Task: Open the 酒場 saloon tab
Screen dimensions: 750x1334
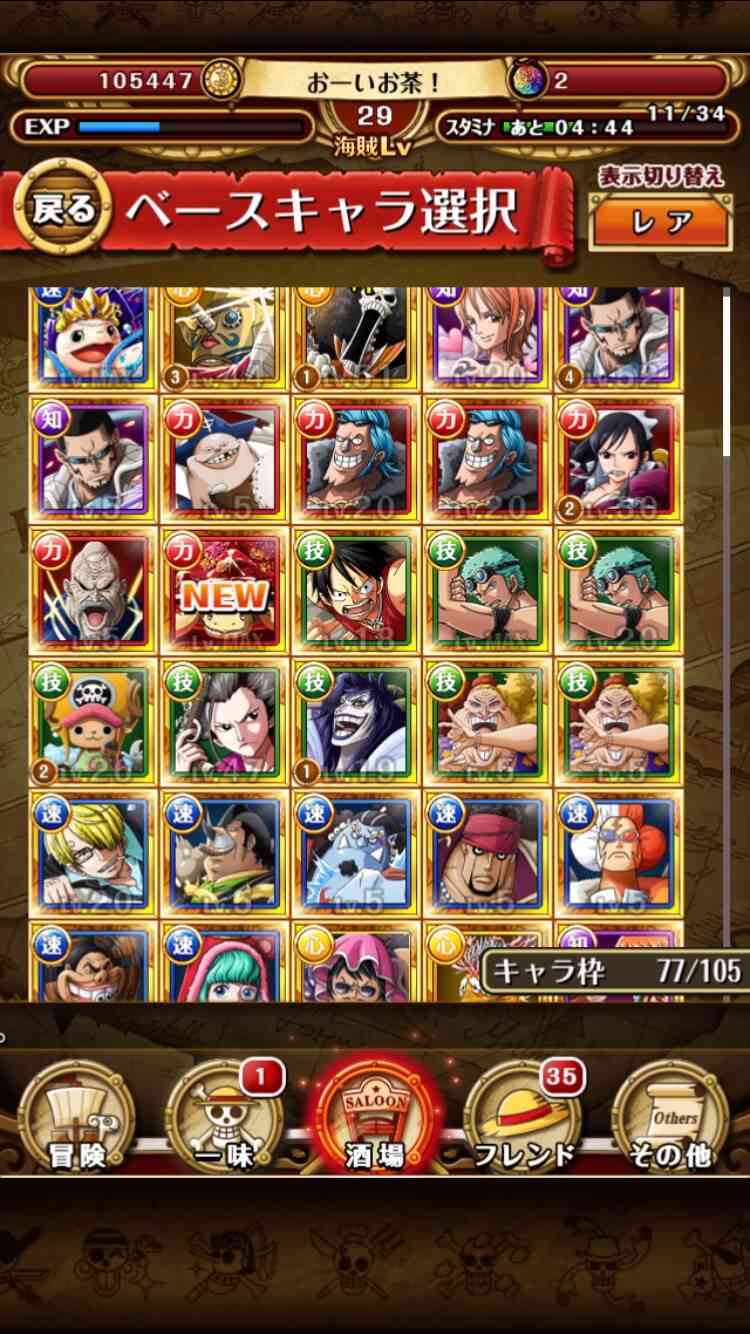Action: tap(375, 1115)
